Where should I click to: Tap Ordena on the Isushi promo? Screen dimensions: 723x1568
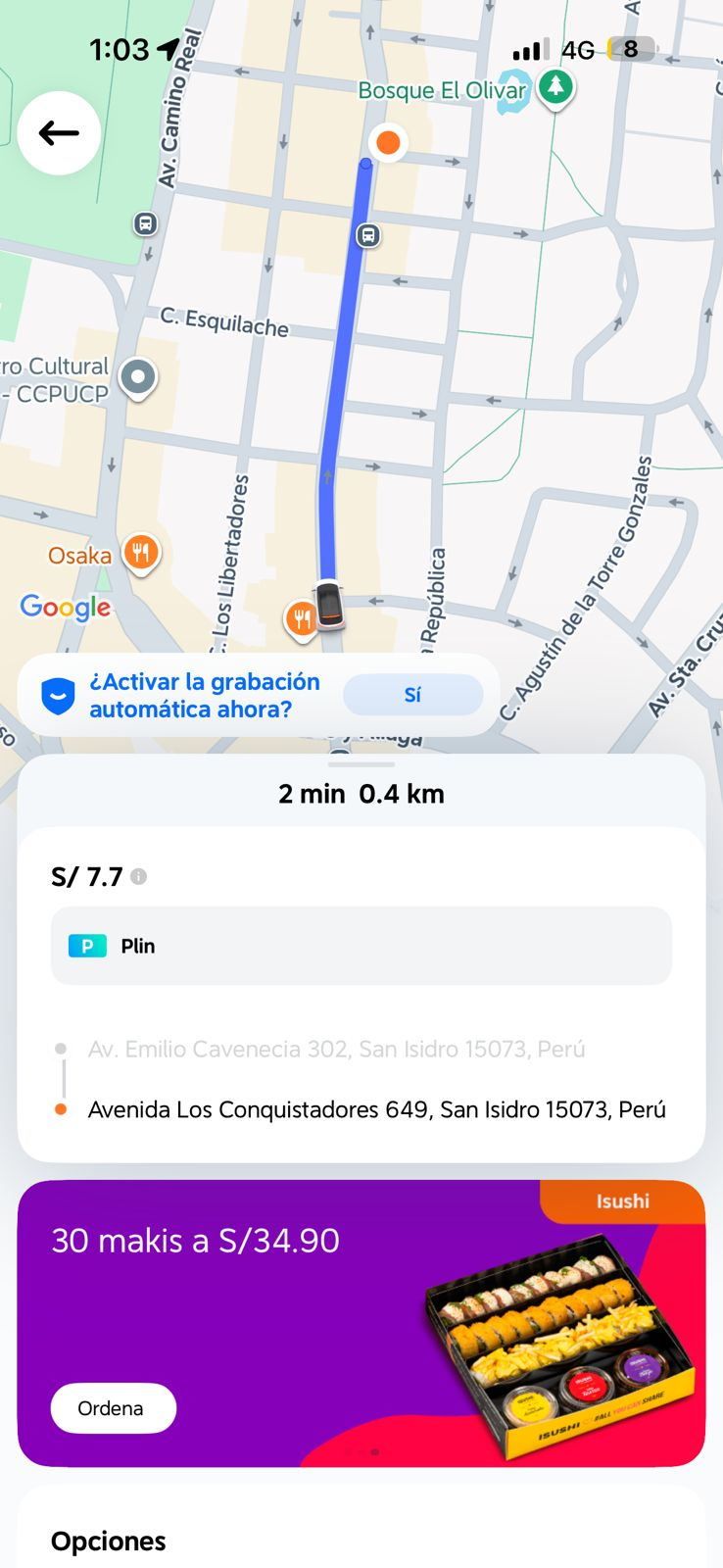pyautogui.click(x=113, y=1408)
